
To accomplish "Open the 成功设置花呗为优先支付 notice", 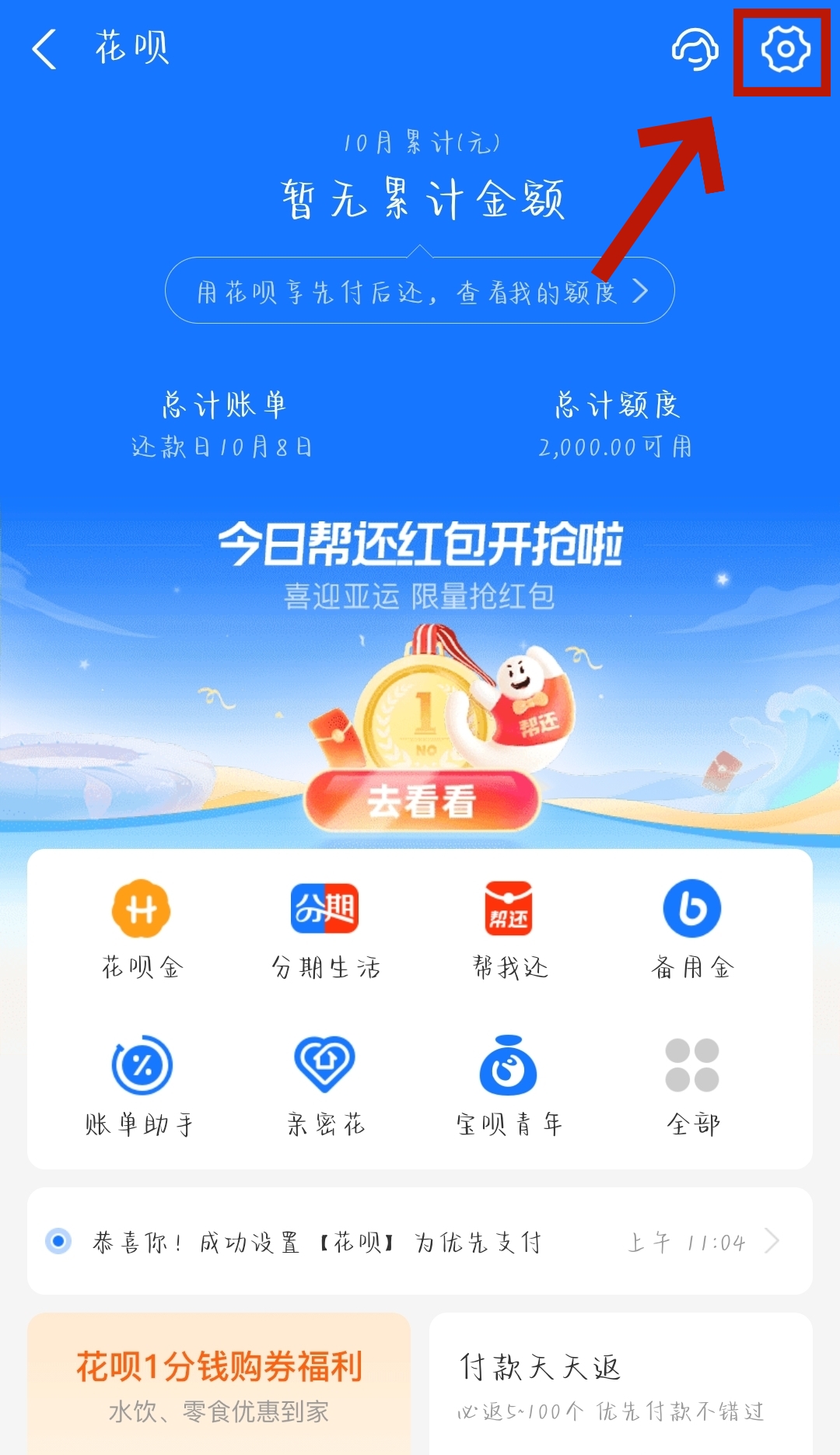I will pos(420,1242).
